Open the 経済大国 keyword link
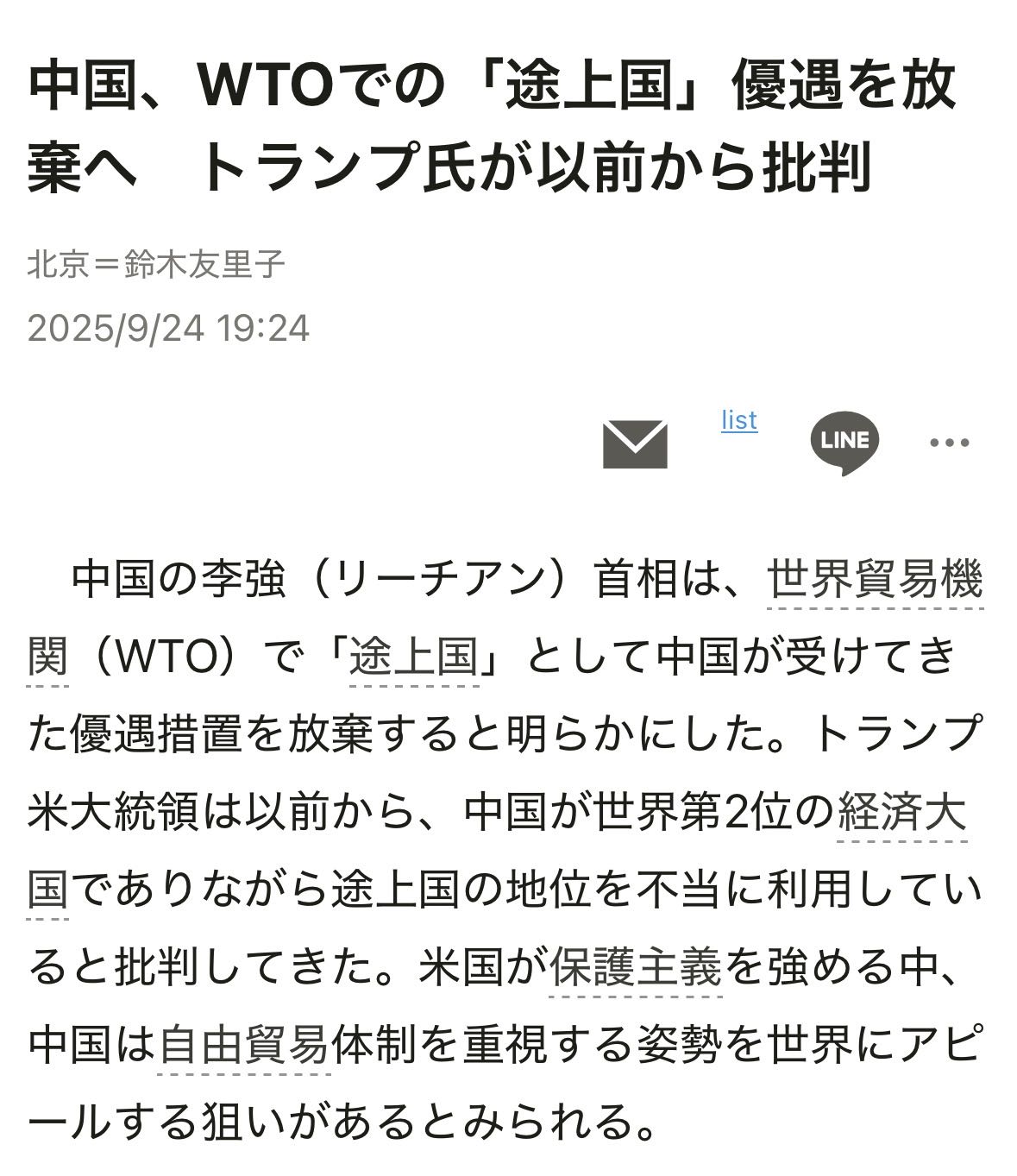Viewport: 1017px width, 1176px height. pyautogui.click(x=901, y=812)
